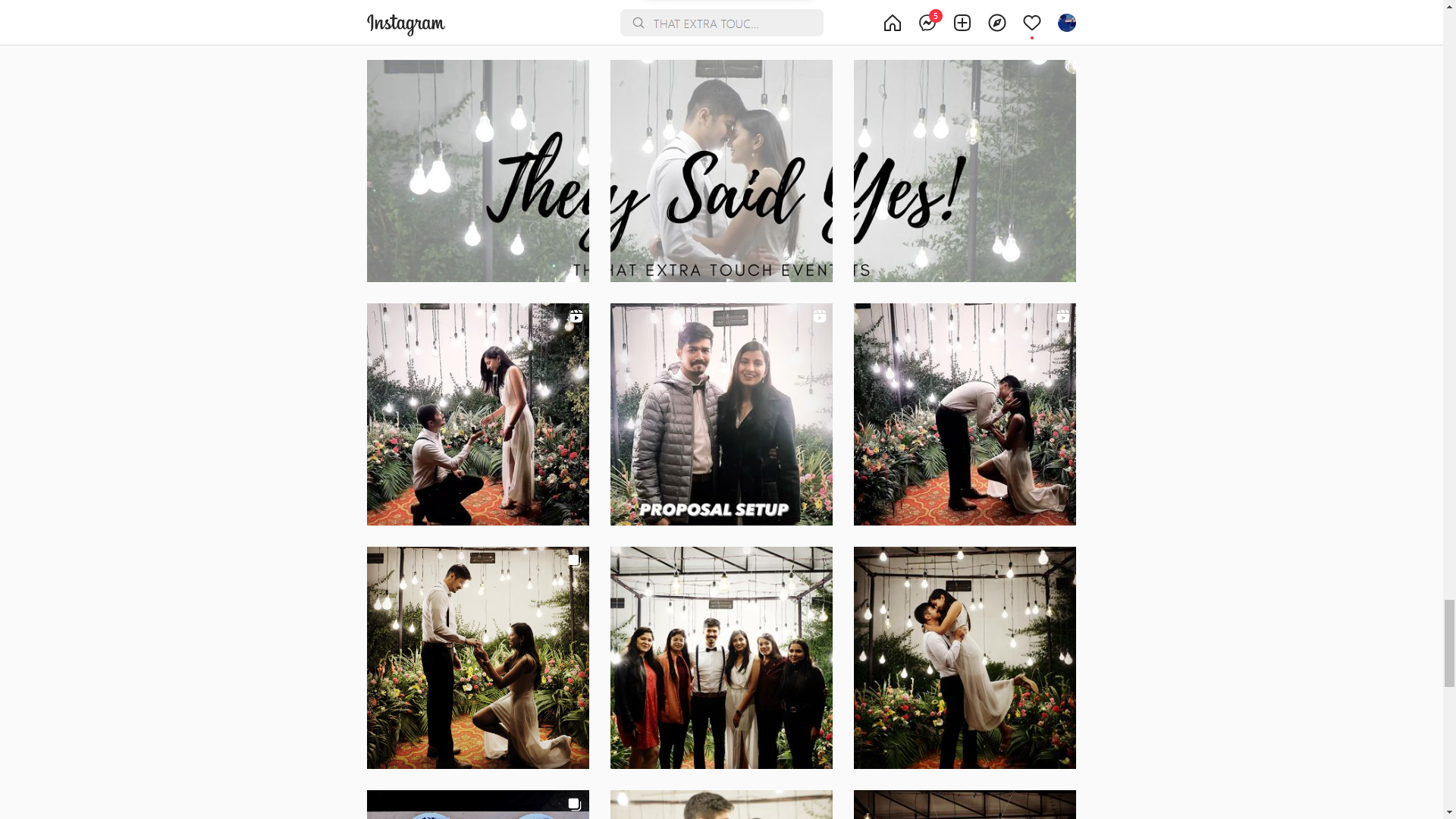This screenshot has height=819, width=1456.
Task: Open reel of man kneeling to propose
Action: pos(478,414)
